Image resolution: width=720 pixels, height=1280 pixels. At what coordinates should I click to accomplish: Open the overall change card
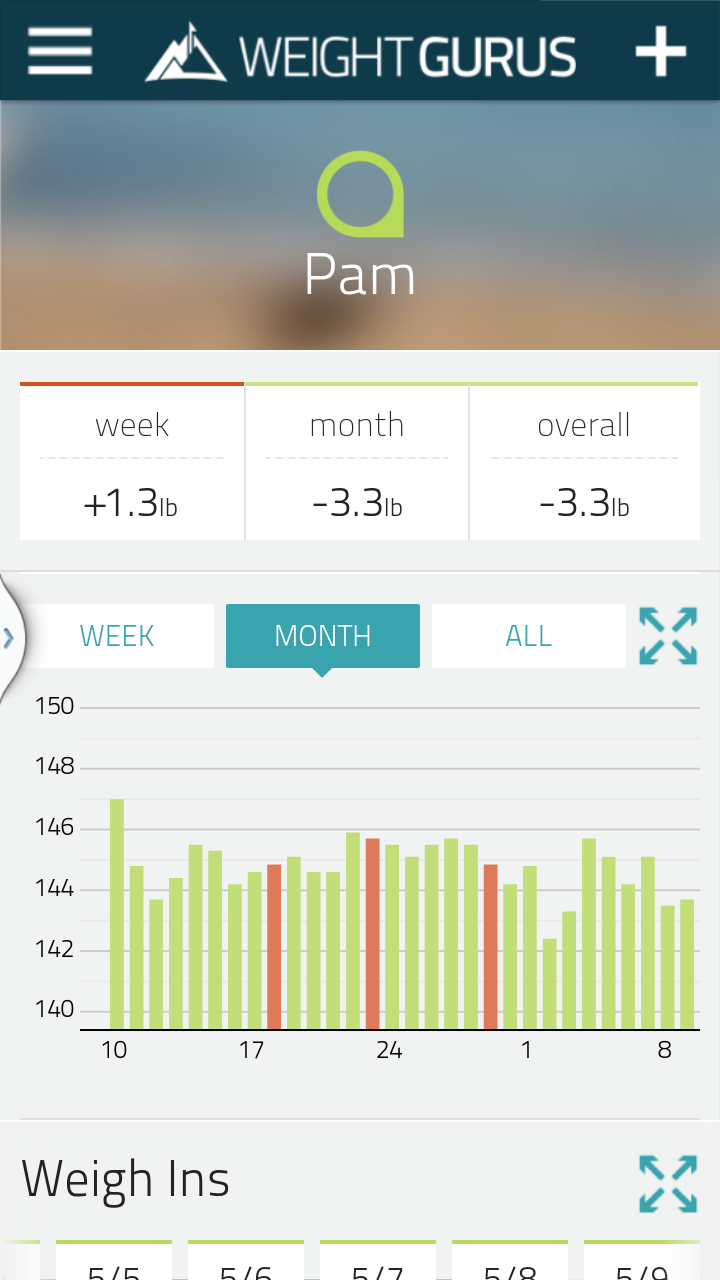pos(584,461)
